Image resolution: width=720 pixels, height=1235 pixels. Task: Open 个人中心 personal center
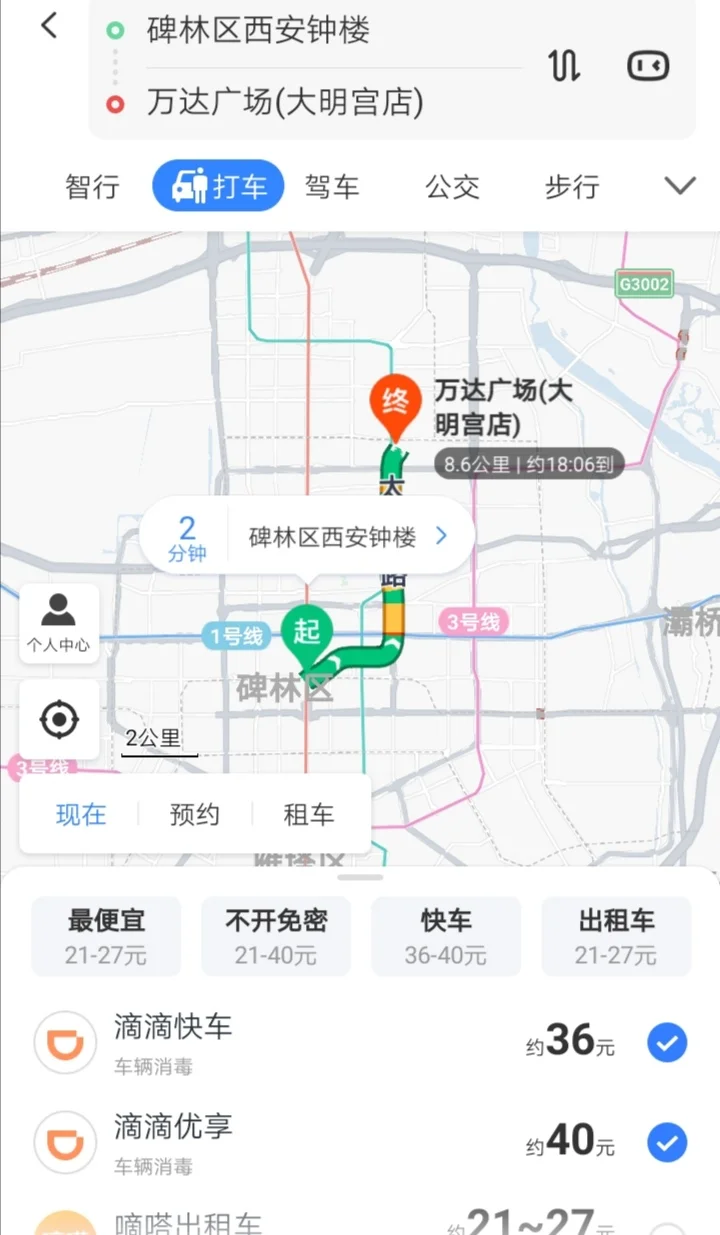click(x=58, y=622)
